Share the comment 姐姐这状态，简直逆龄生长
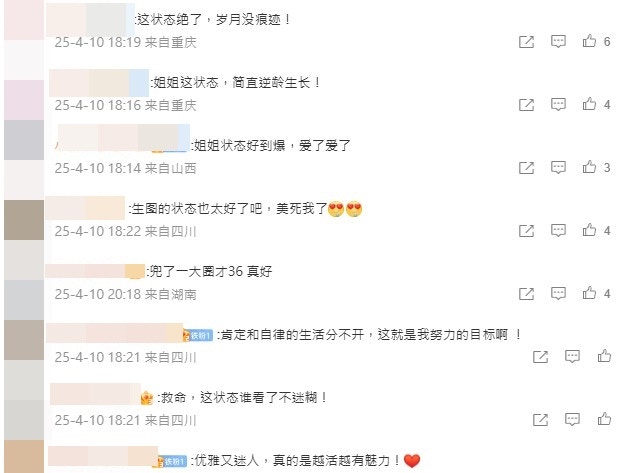 tap(526, 105)
